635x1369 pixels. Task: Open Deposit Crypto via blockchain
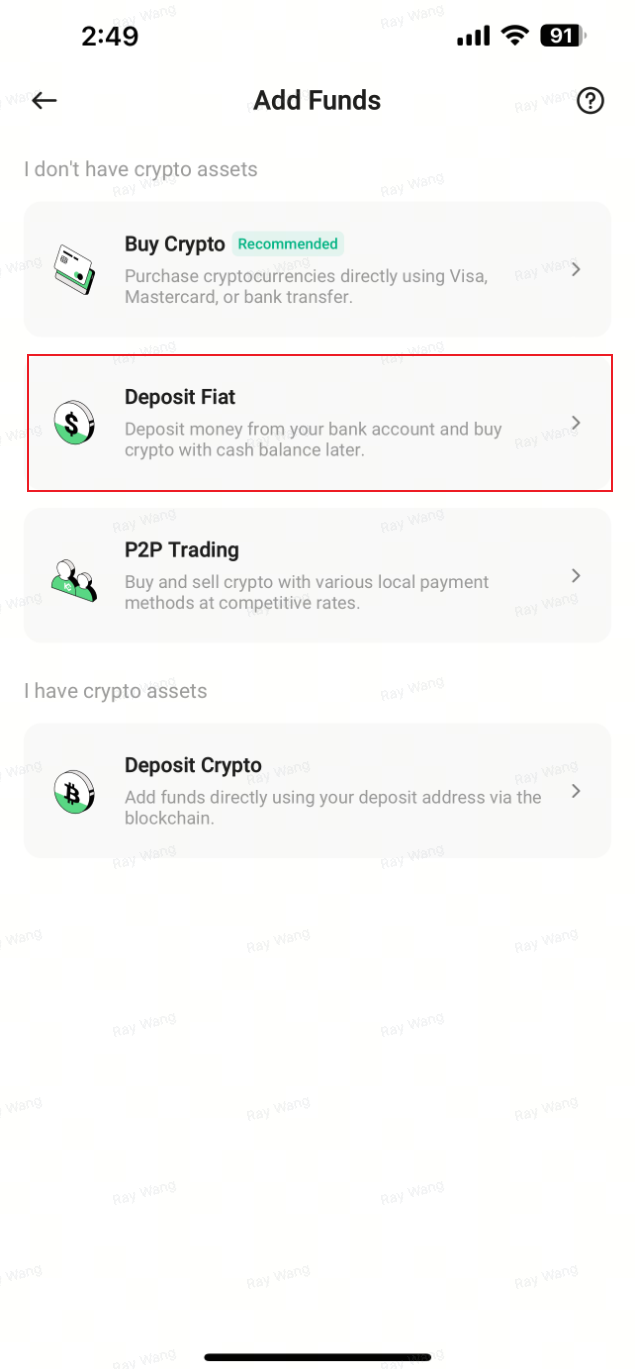pyautogui.click(x=317, y=790)
